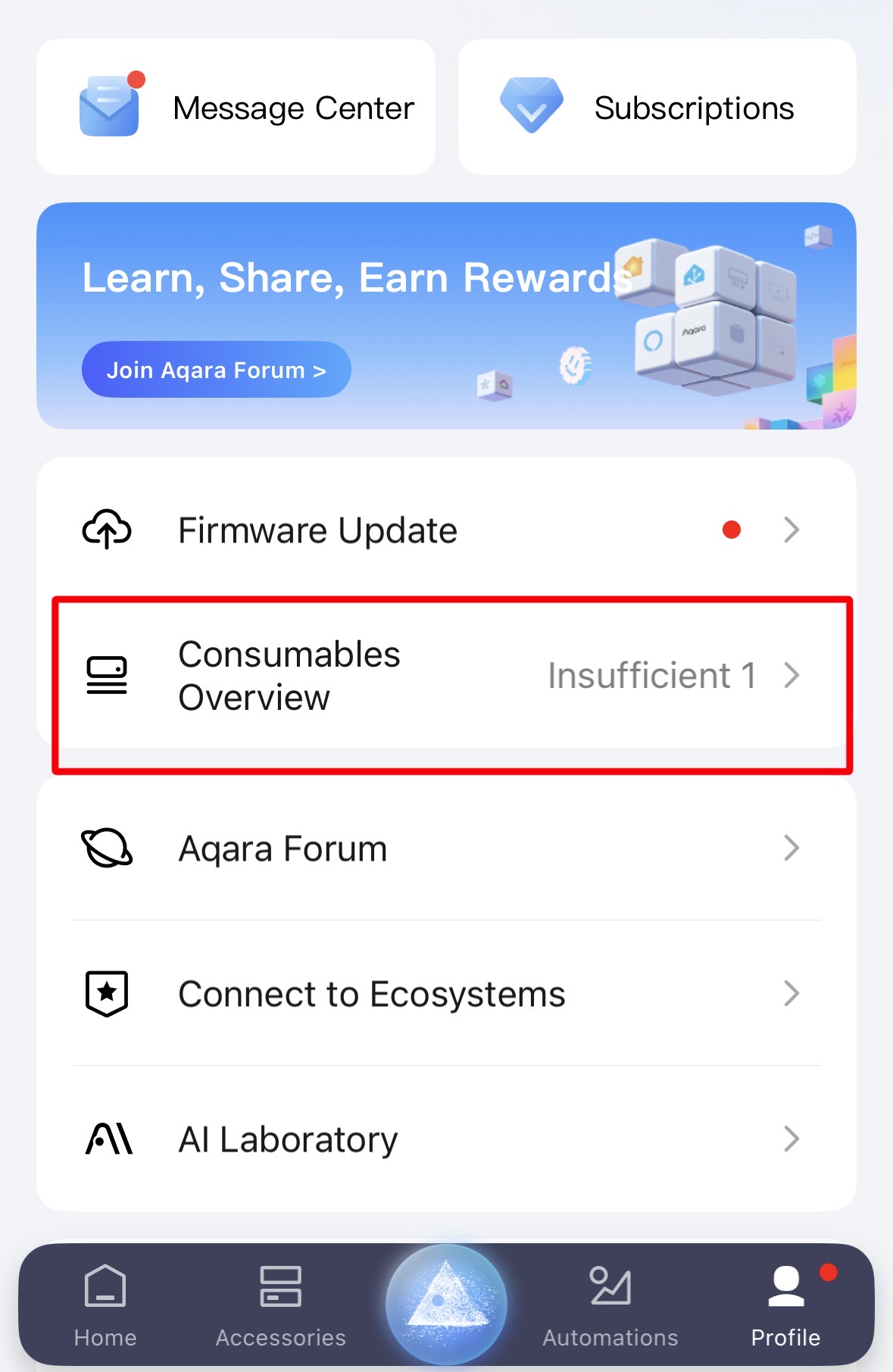Switch to the Accessories tab
This screenshot has width=893, height=1372.
(280, 1306)
